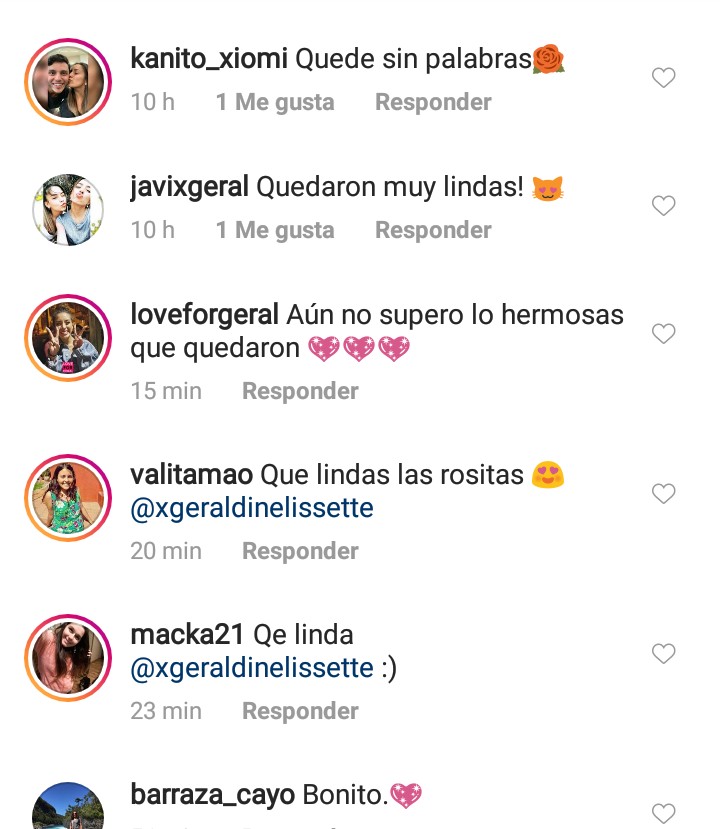Like barraza_cayo's comment

click(664, 813)
